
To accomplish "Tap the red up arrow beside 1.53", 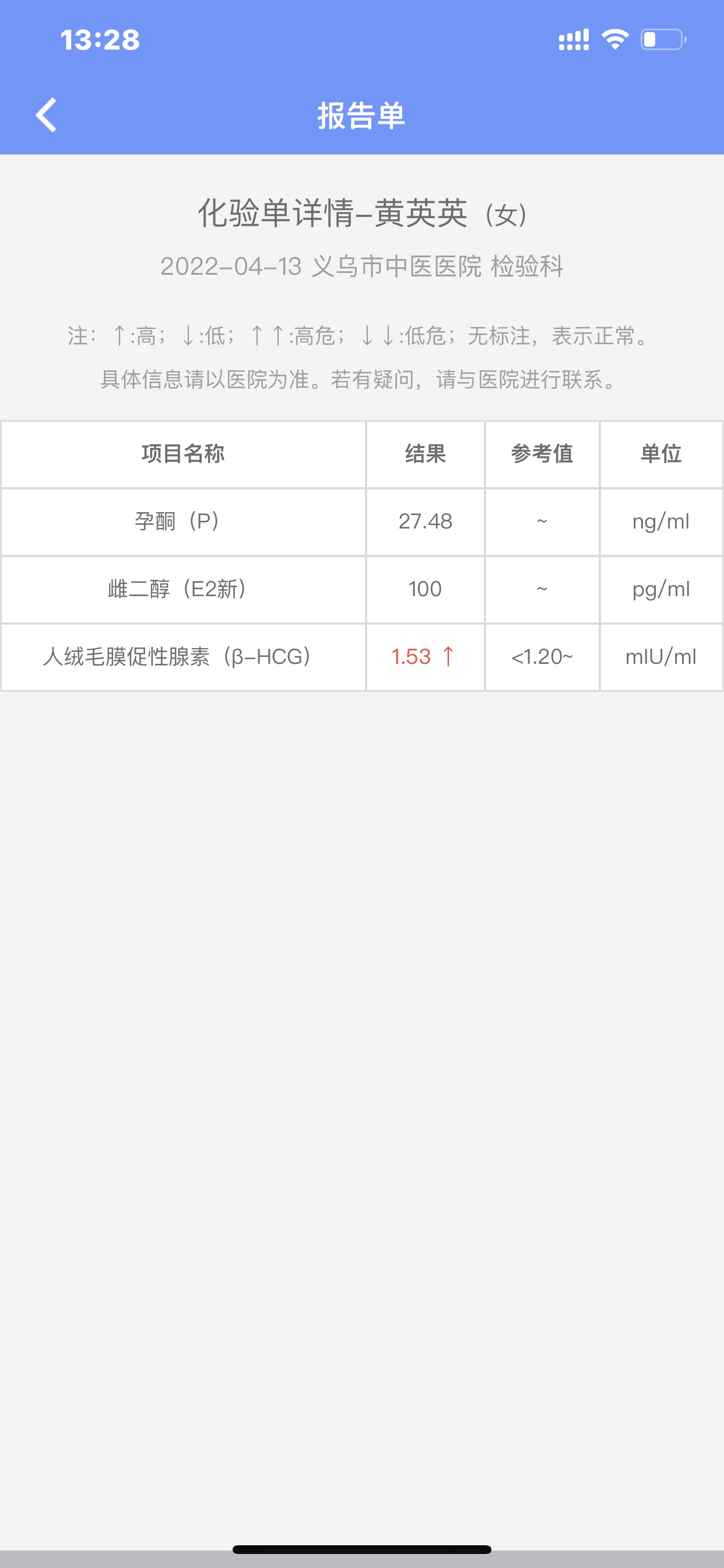I will 448,657.
